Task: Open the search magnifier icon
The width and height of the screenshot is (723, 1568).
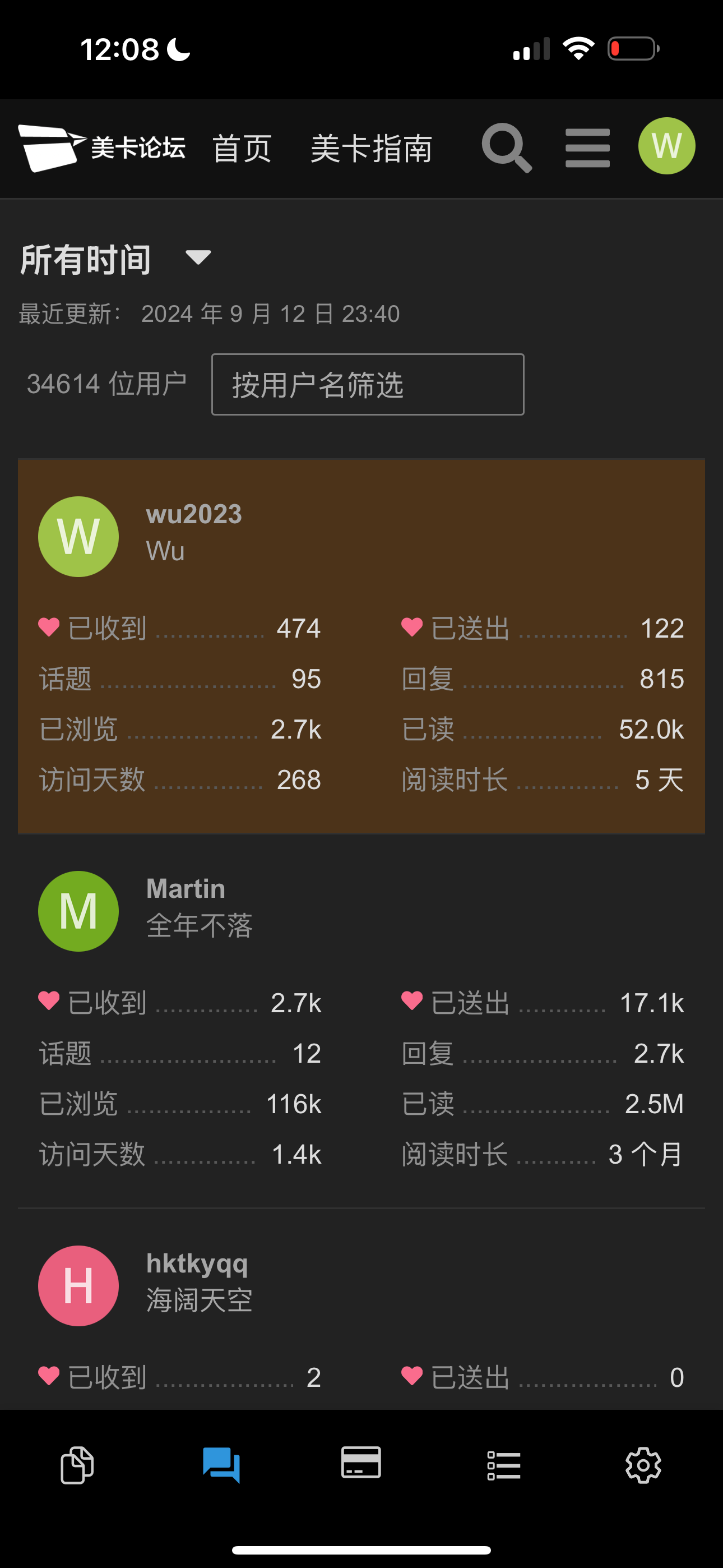Action: tap(506, 148)
